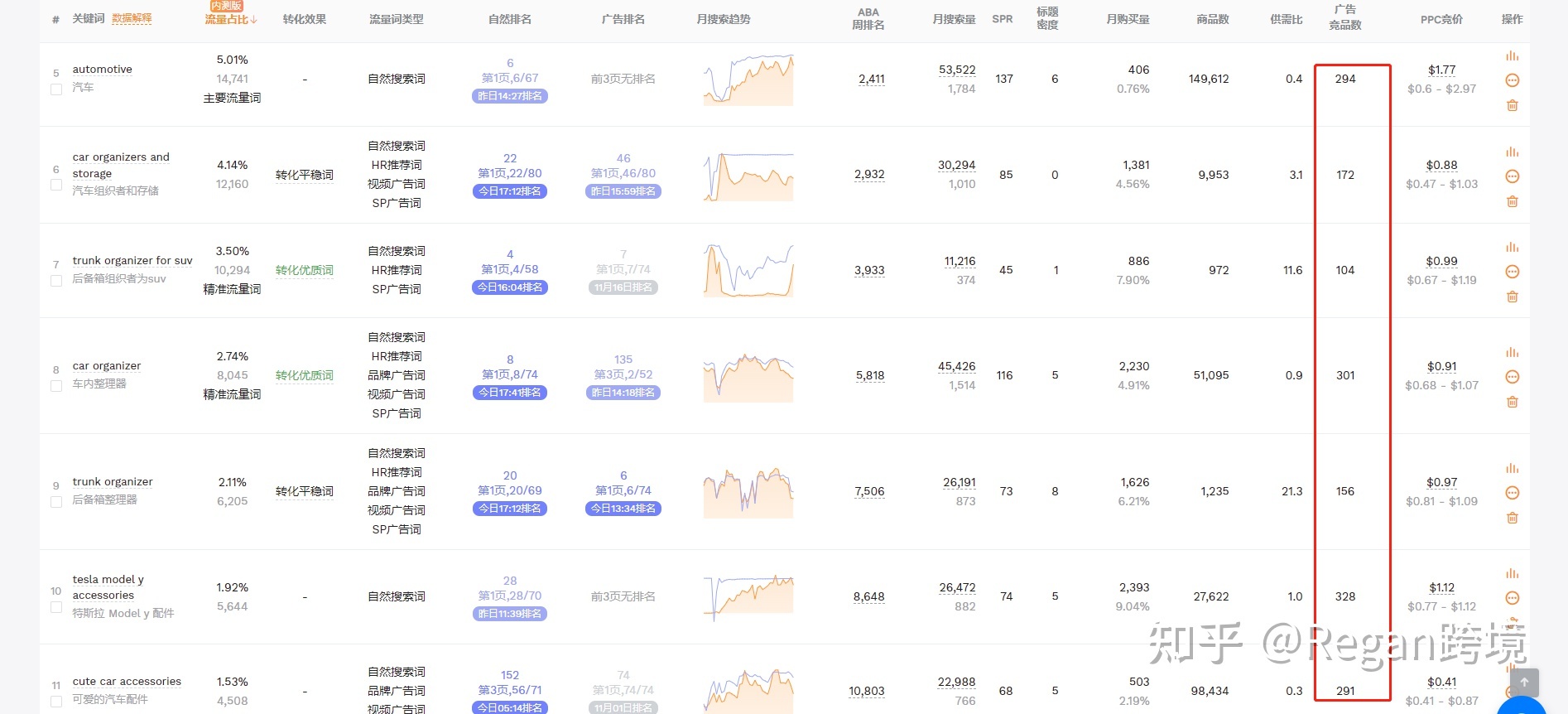Delete the trunk organizer for suv row
Viewport: 1568px width, 714px height.
tap(1512, 297)
